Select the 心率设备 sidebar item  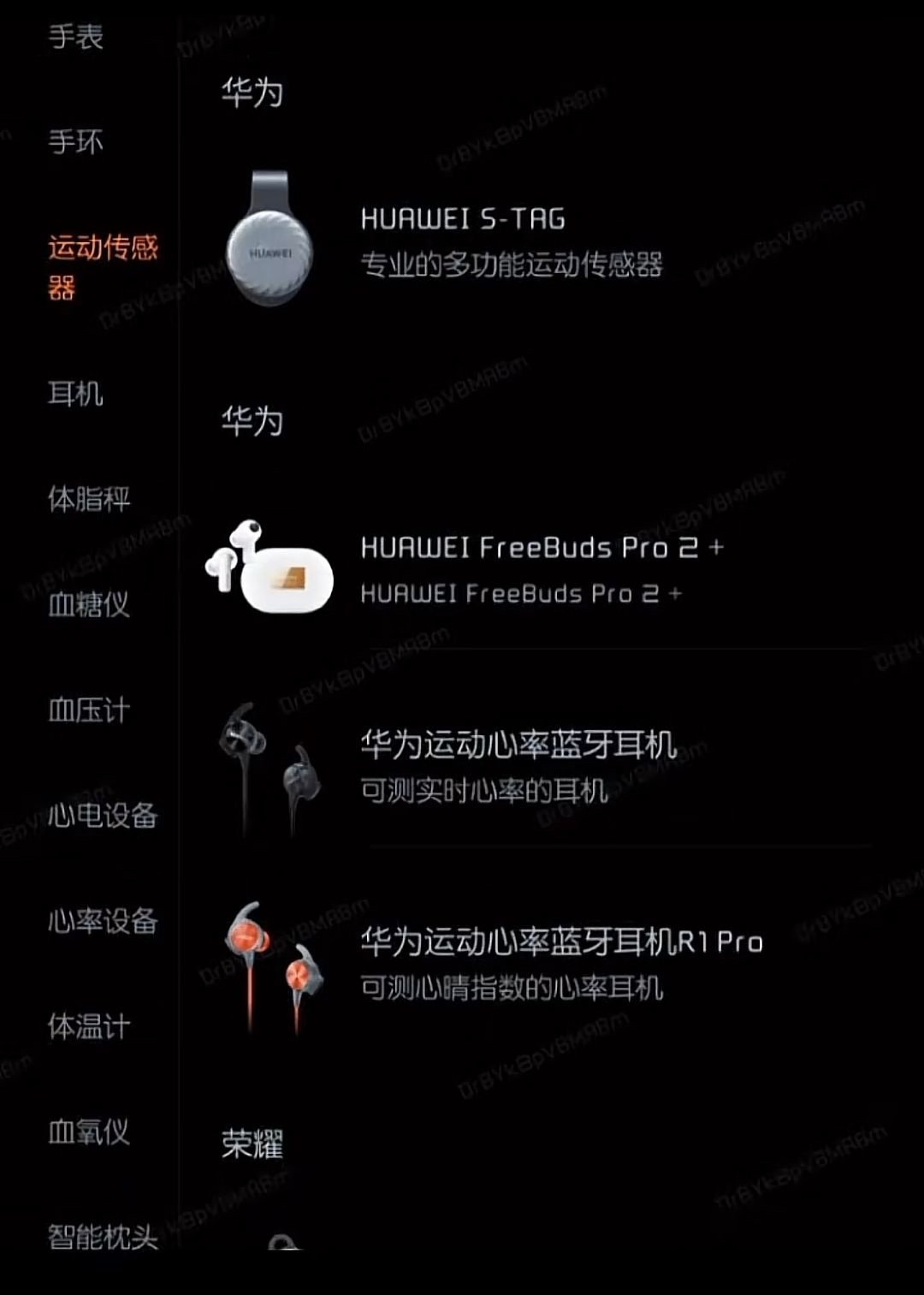[x=101, y=923]
